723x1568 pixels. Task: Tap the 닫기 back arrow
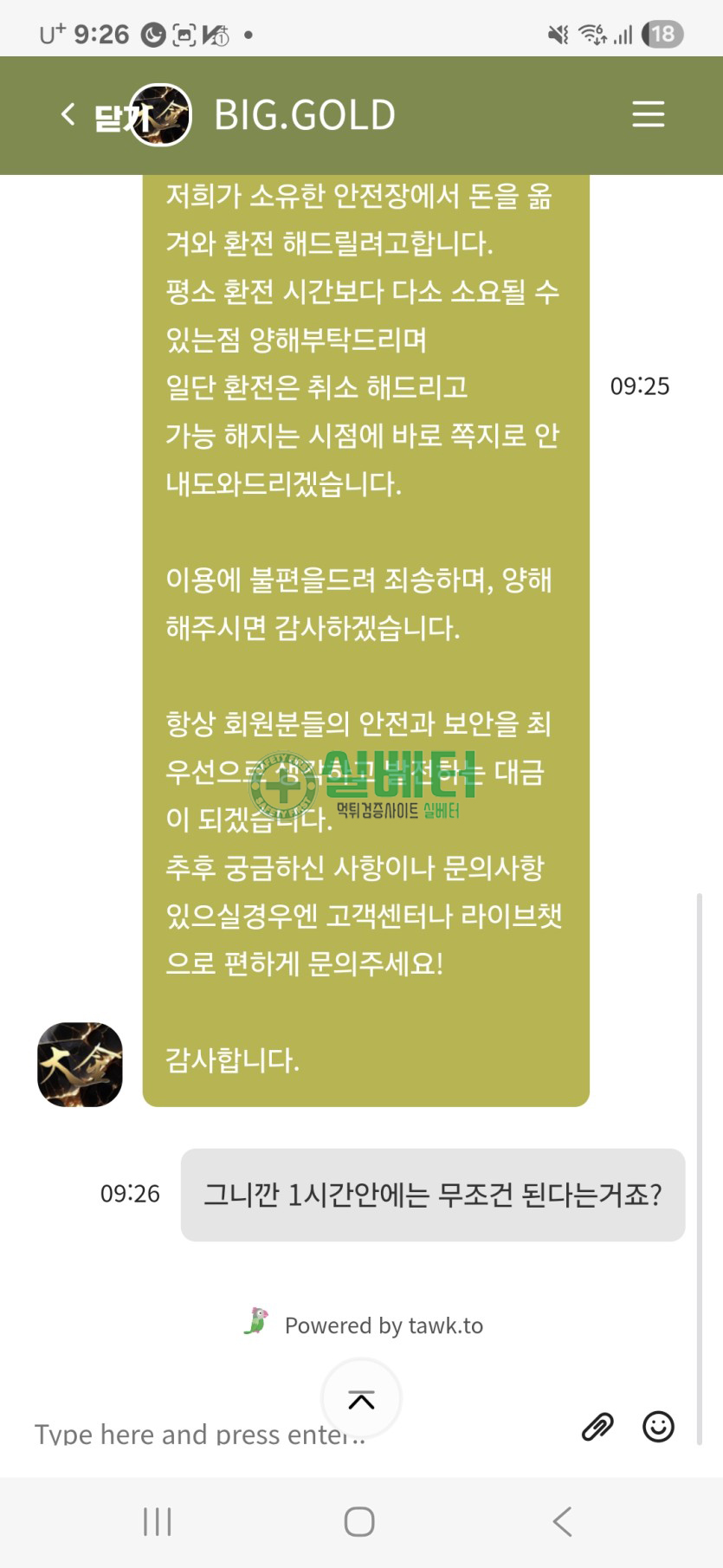(69, 114)
